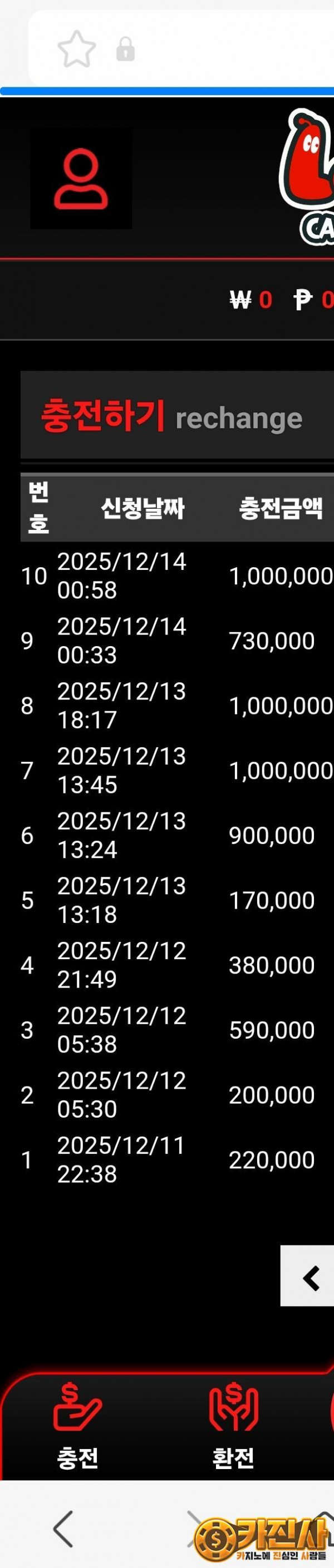View site security via the lock icon
Image resolution: width=334 pixels, height=1568 pixels.
coord(126,49)
